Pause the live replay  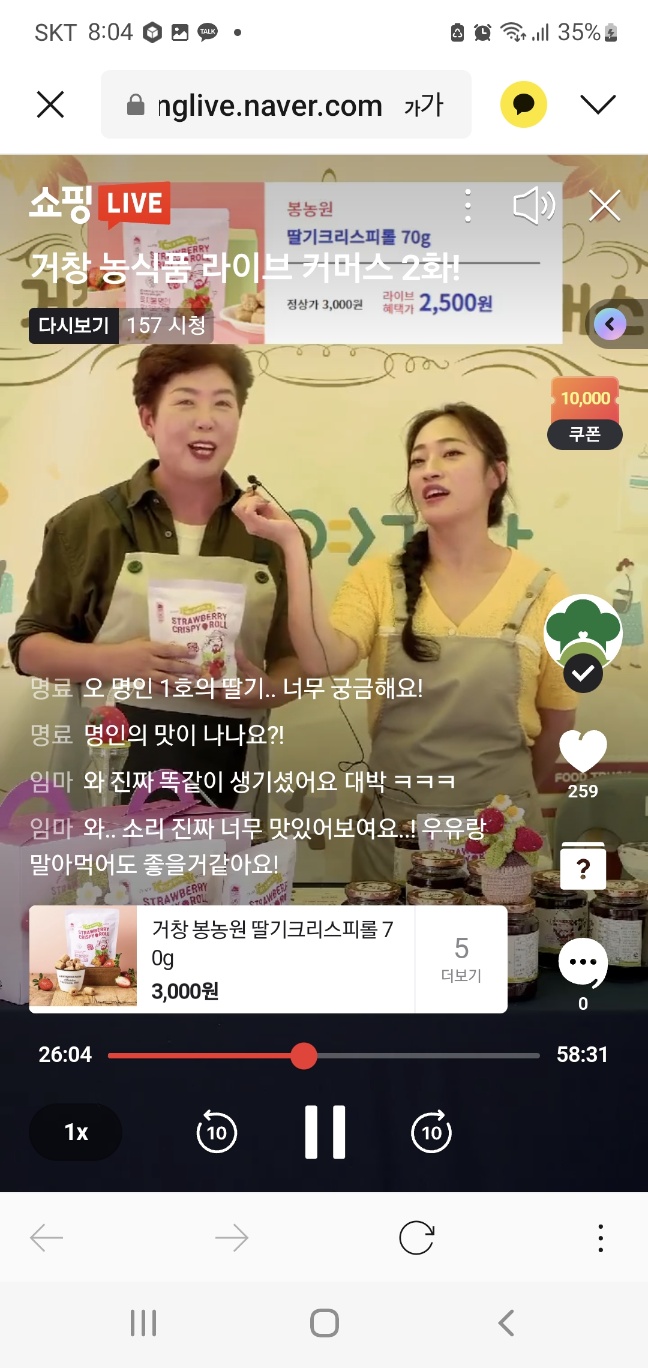(x=324, y=1132)
